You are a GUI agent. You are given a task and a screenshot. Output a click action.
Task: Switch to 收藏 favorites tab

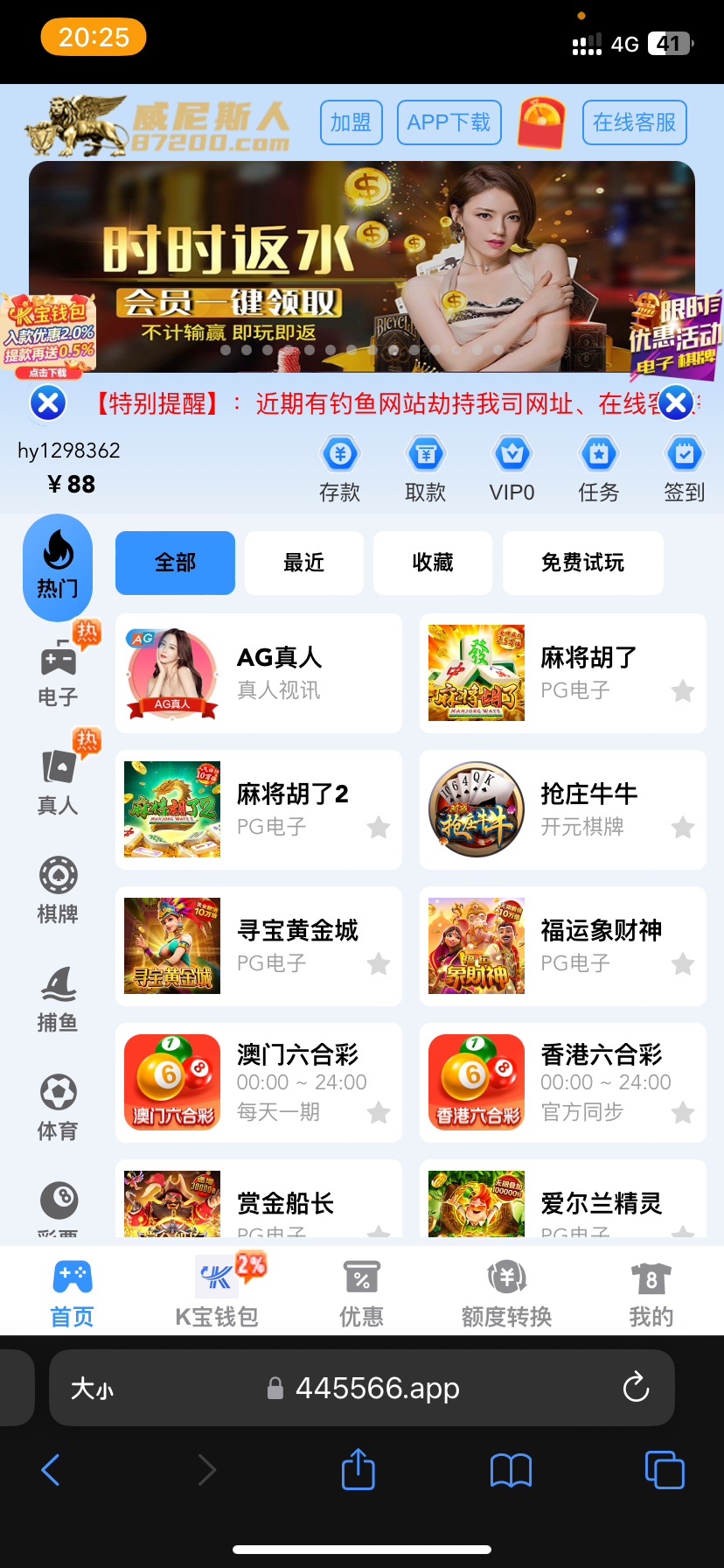(x=432, y=563)
